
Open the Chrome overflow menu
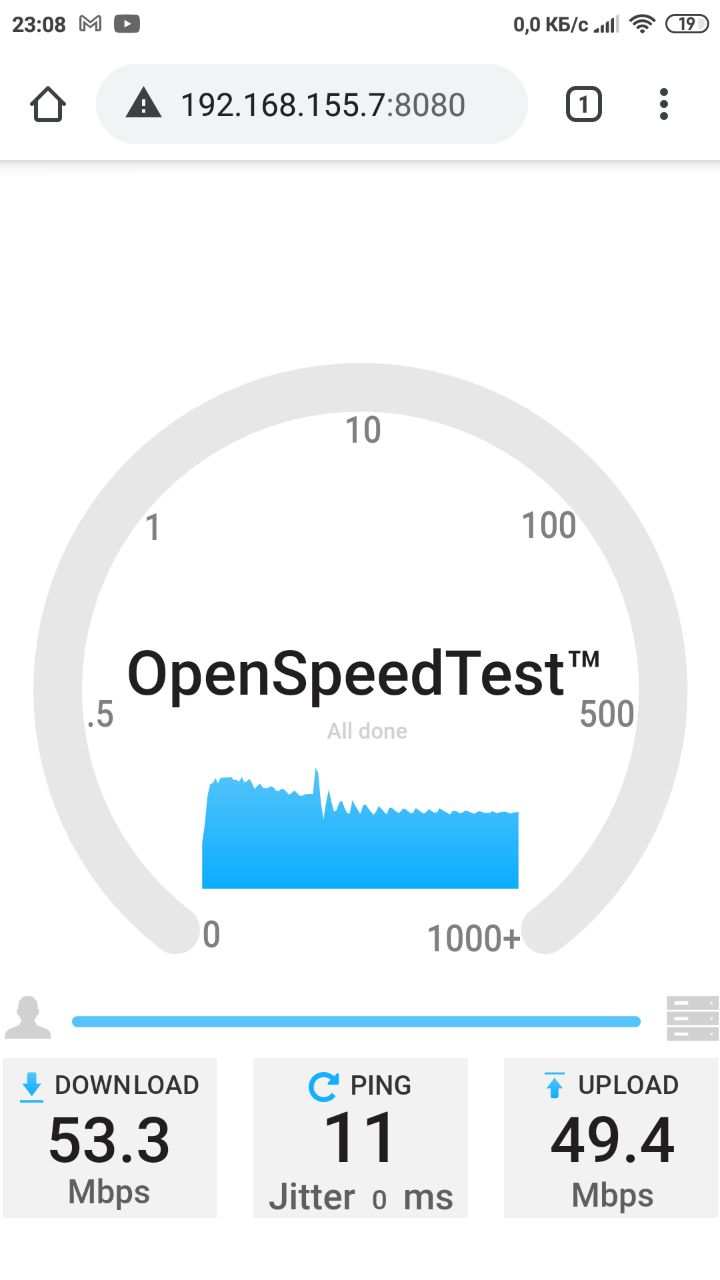pos(664,104)
